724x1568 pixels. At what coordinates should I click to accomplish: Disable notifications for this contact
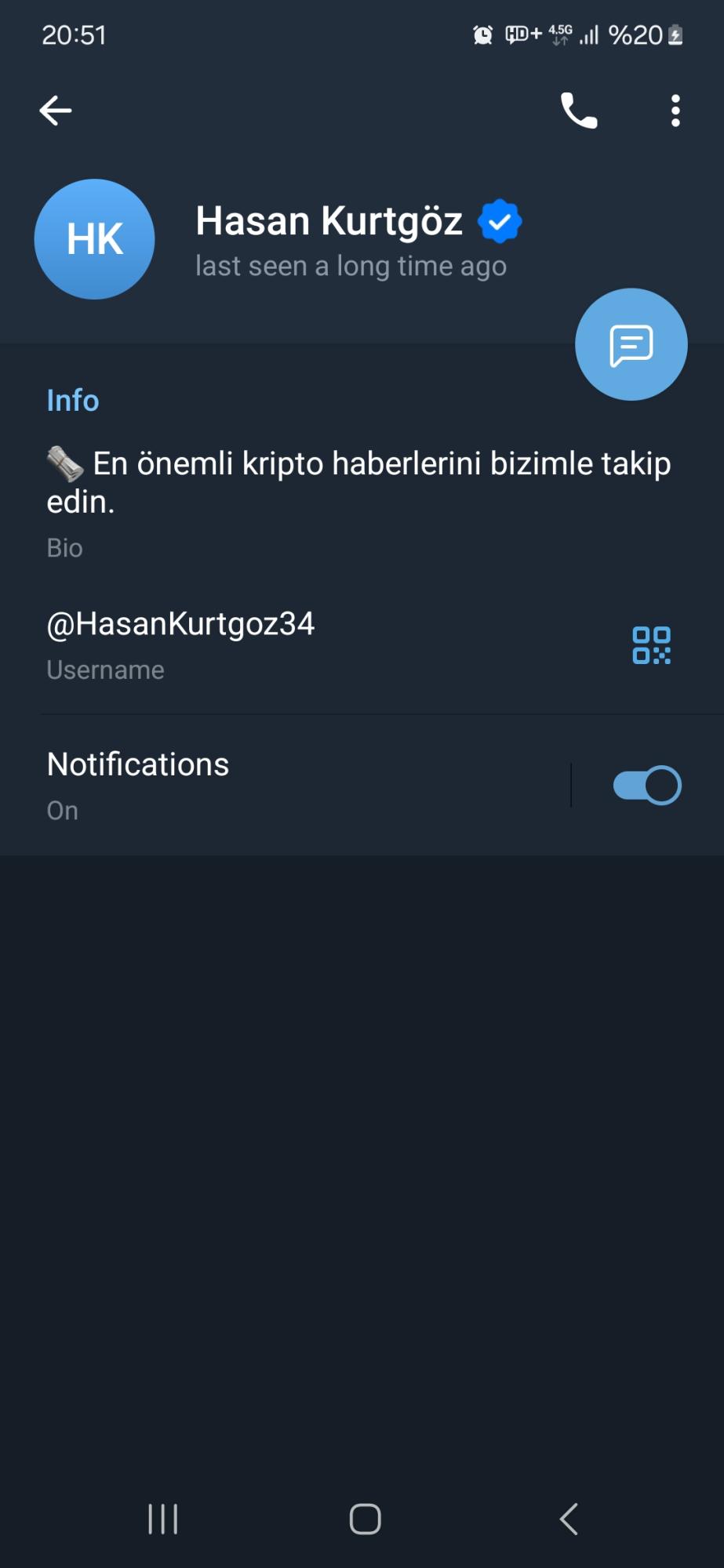(646, 784)
